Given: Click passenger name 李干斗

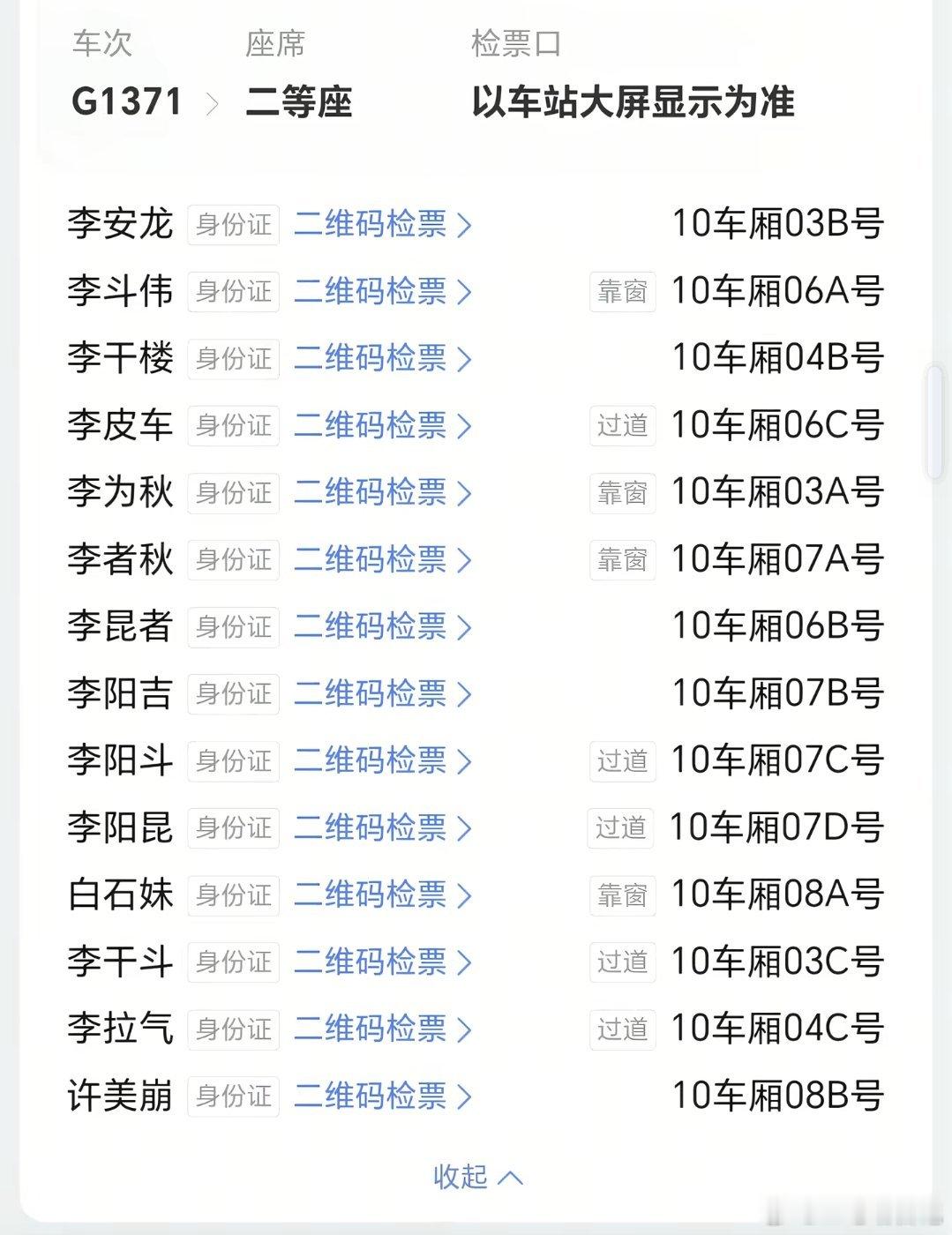Looking at the screenshot, I should [x=119, y=962].
